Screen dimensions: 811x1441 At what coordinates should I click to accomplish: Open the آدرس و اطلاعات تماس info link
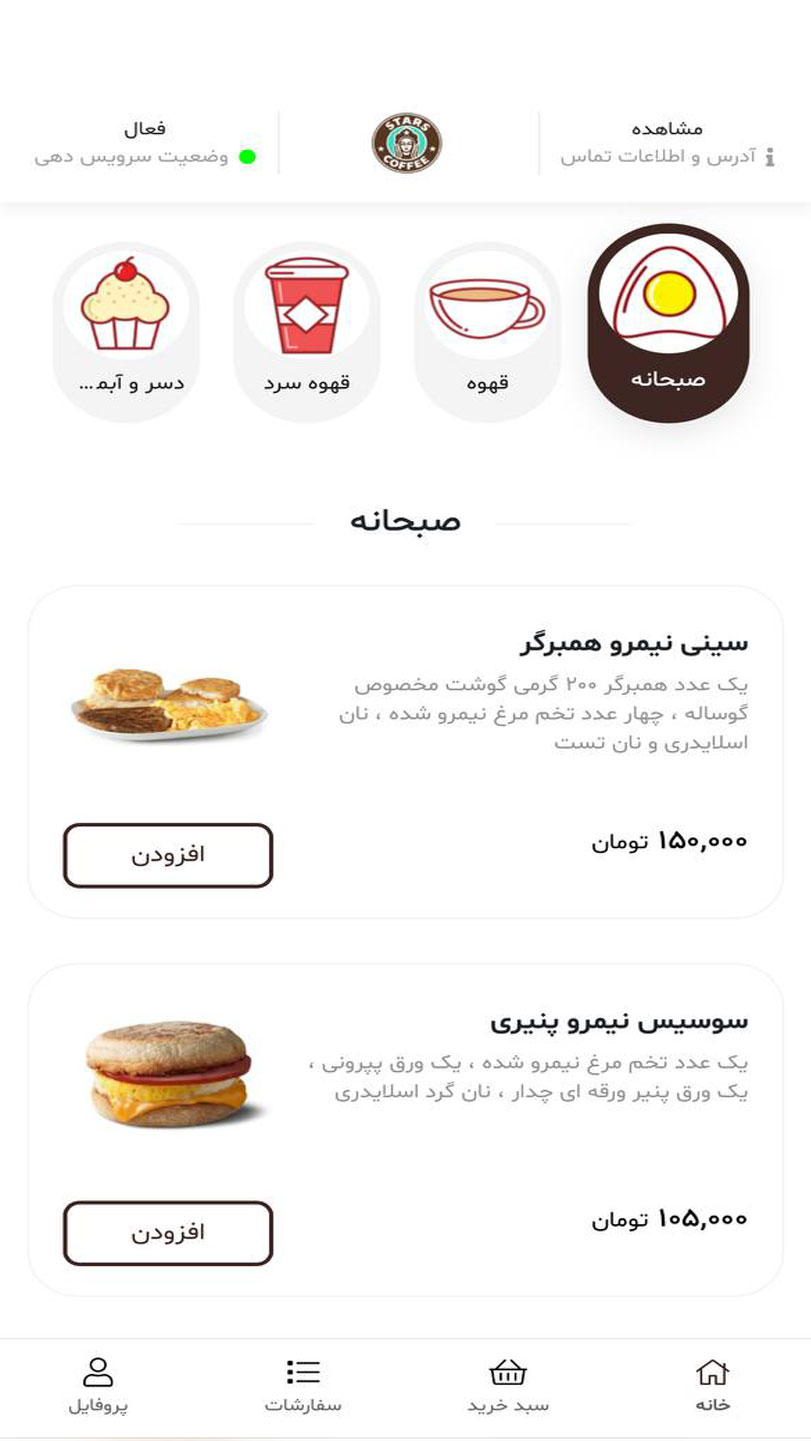pos(667,145)
